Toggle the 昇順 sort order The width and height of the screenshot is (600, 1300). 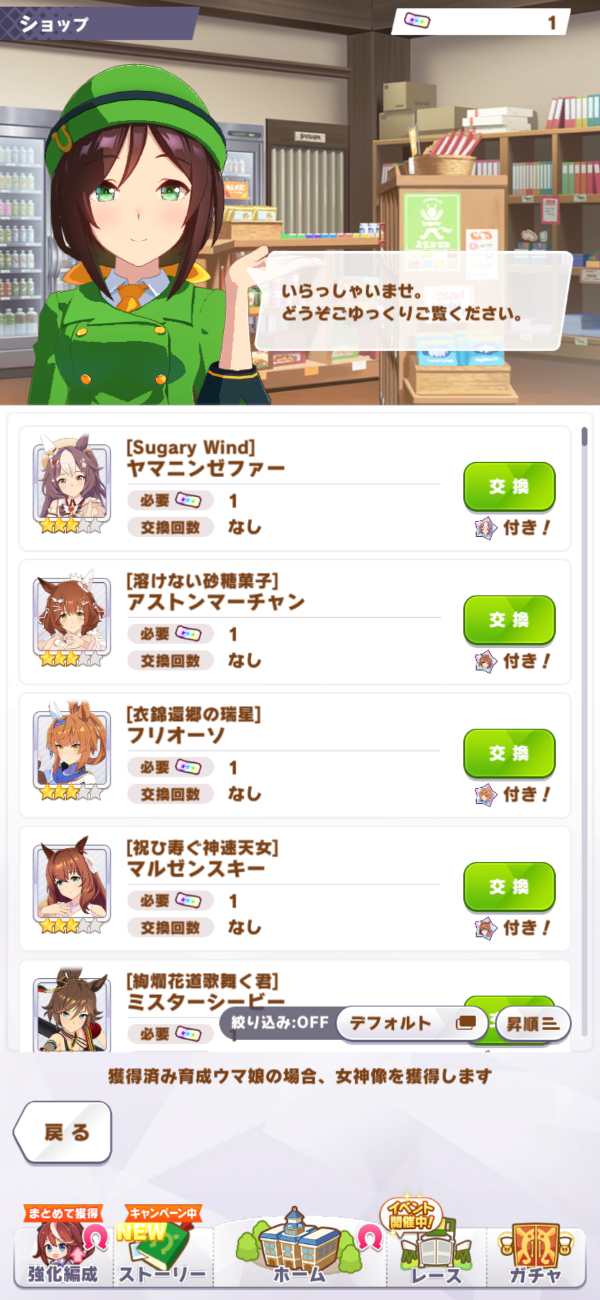click(532, 1023)
